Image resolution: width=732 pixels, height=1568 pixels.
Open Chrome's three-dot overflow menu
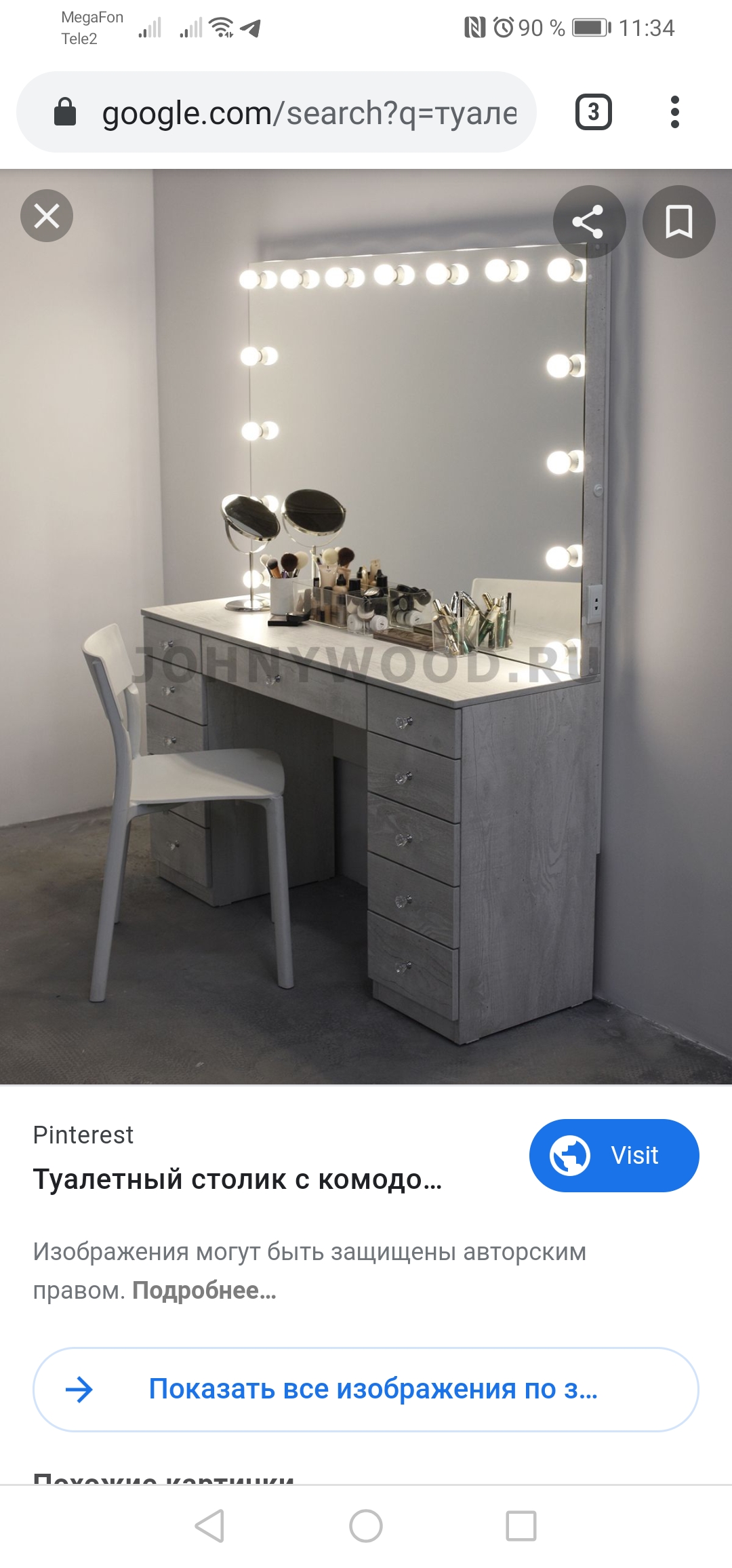point(674,113)
